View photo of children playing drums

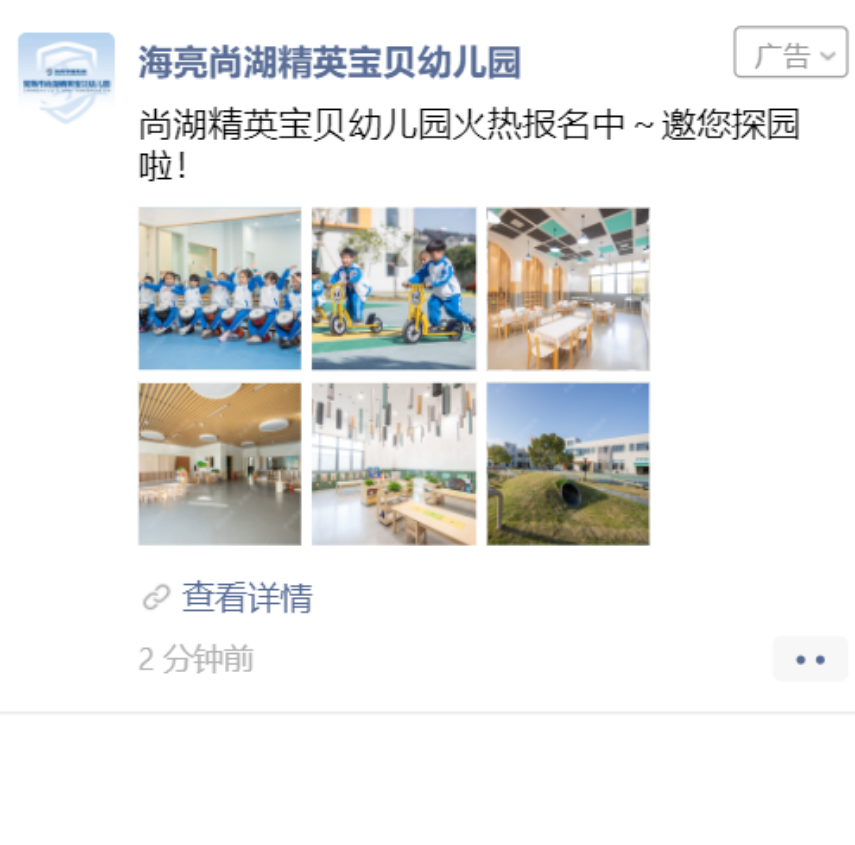pyautogui.click(x=220, y=289)
